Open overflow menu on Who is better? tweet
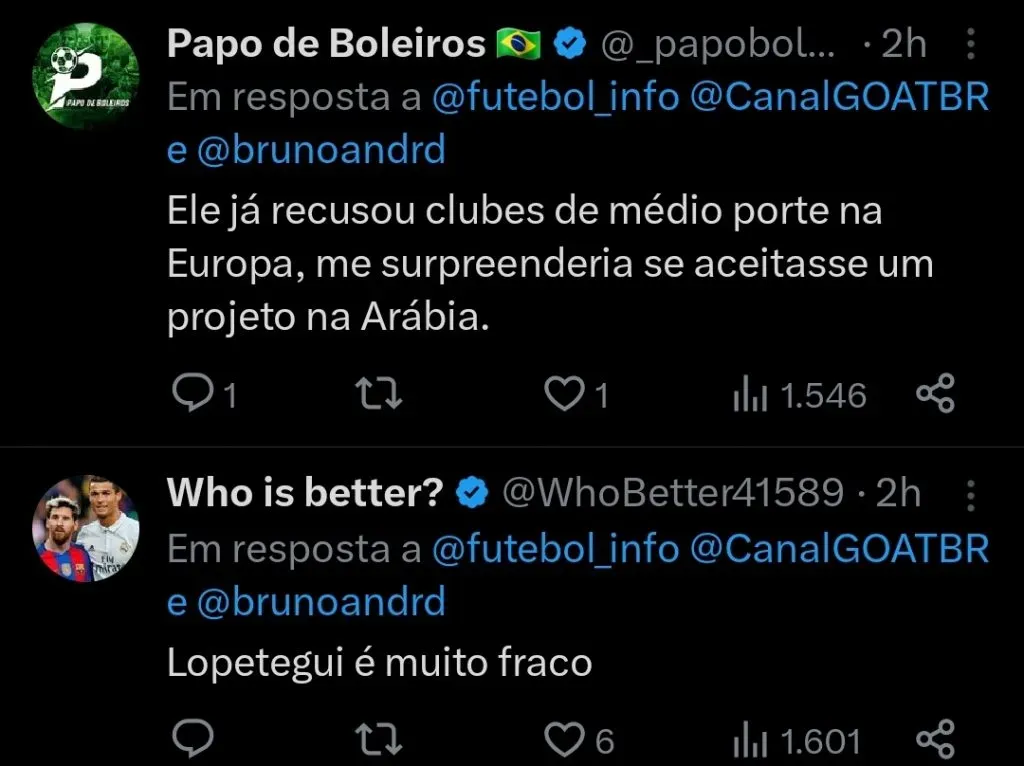This screenshot has height=766, width=1024. [x=968, y=494]
